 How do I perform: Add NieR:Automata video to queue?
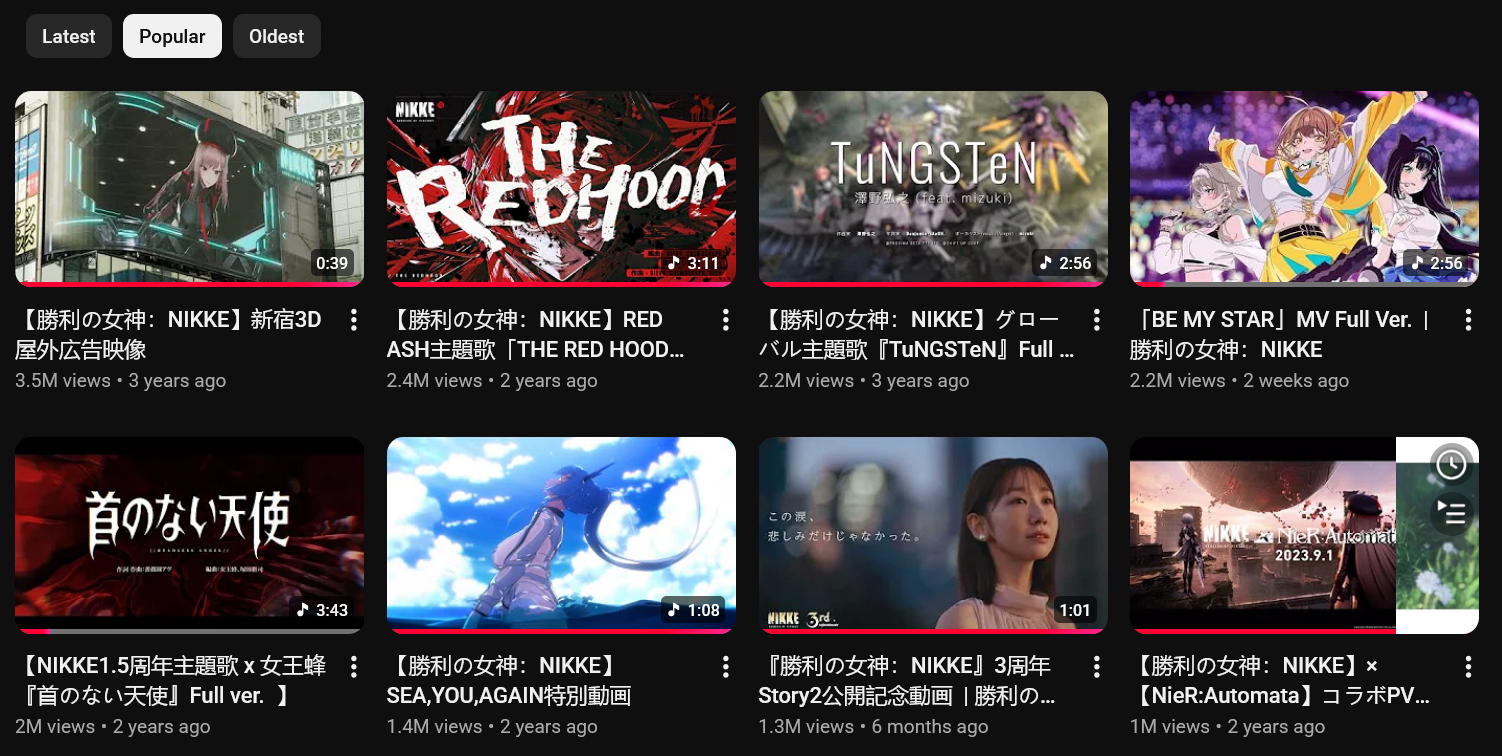(1451, 514)
